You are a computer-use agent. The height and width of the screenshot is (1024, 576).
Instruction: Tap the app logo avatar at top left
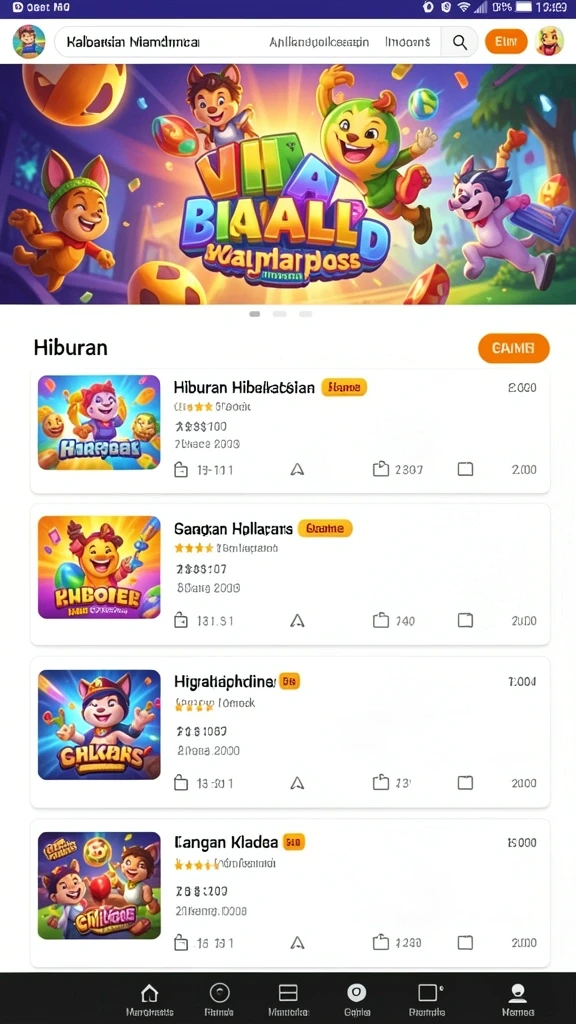29,42
